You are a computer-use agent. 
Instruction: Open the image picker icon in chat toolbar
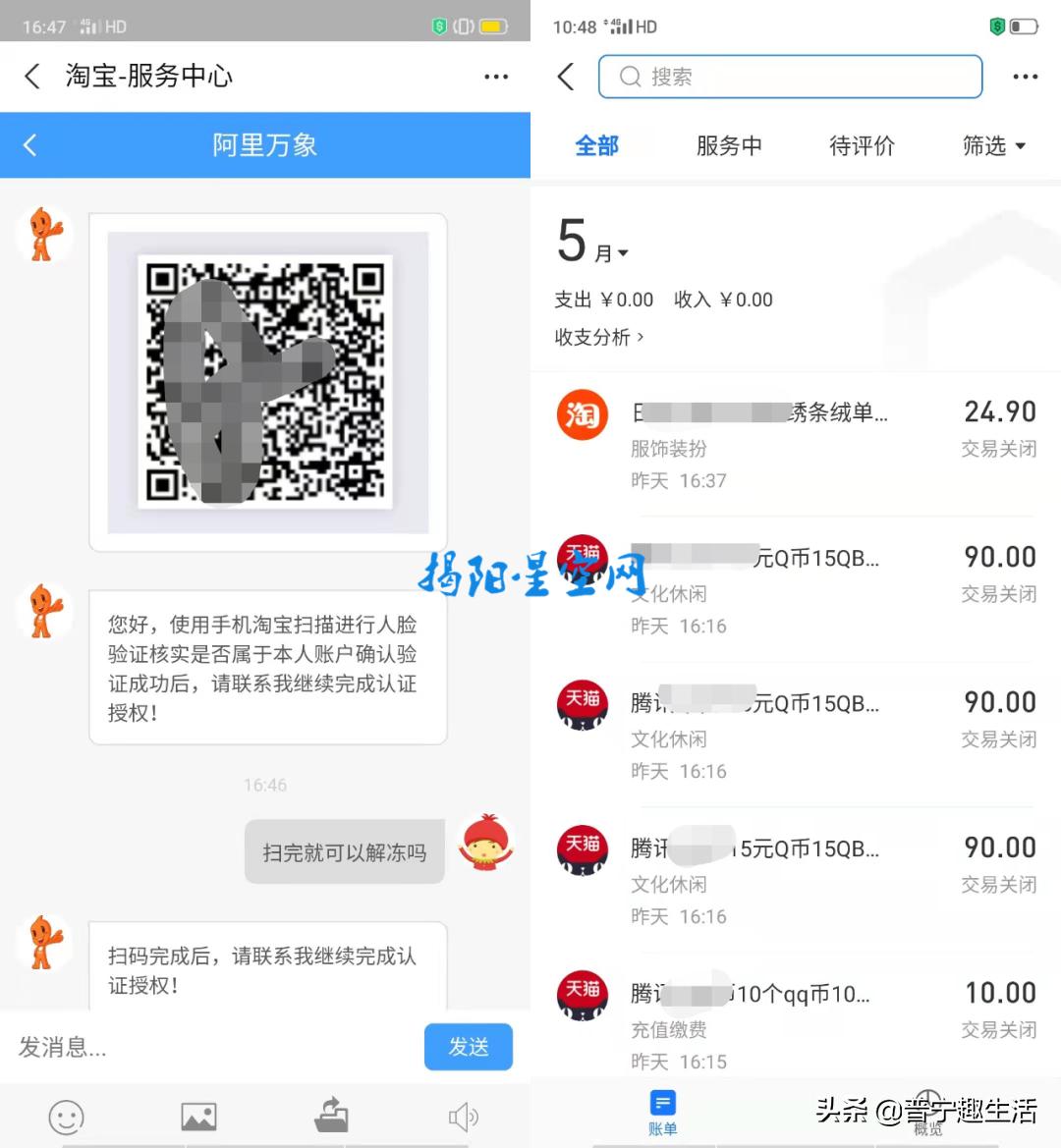[x=198, y=1117]
